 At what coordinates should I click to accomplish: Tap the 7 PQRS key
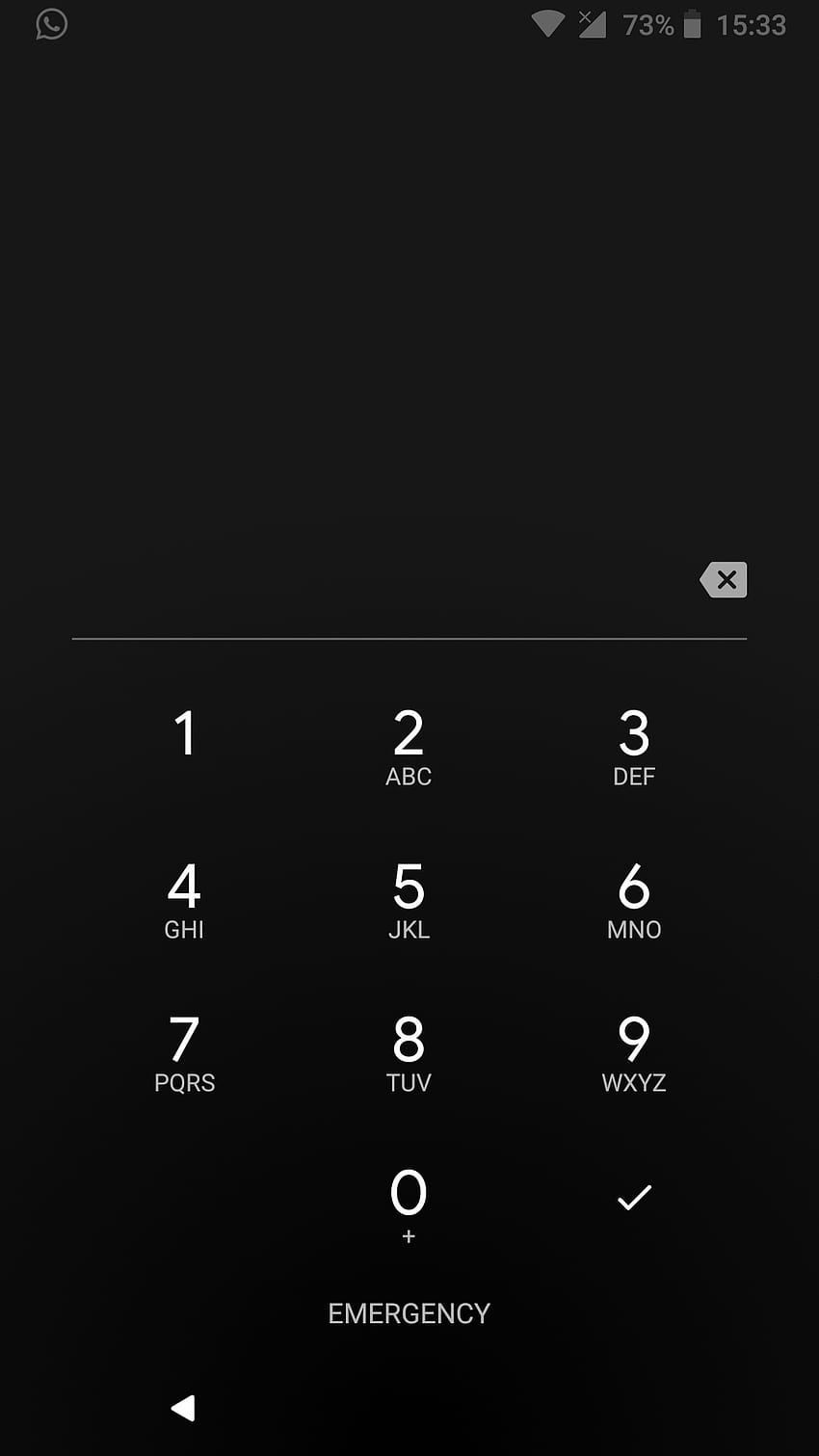pyautogui.click(x=184, y=1053)
